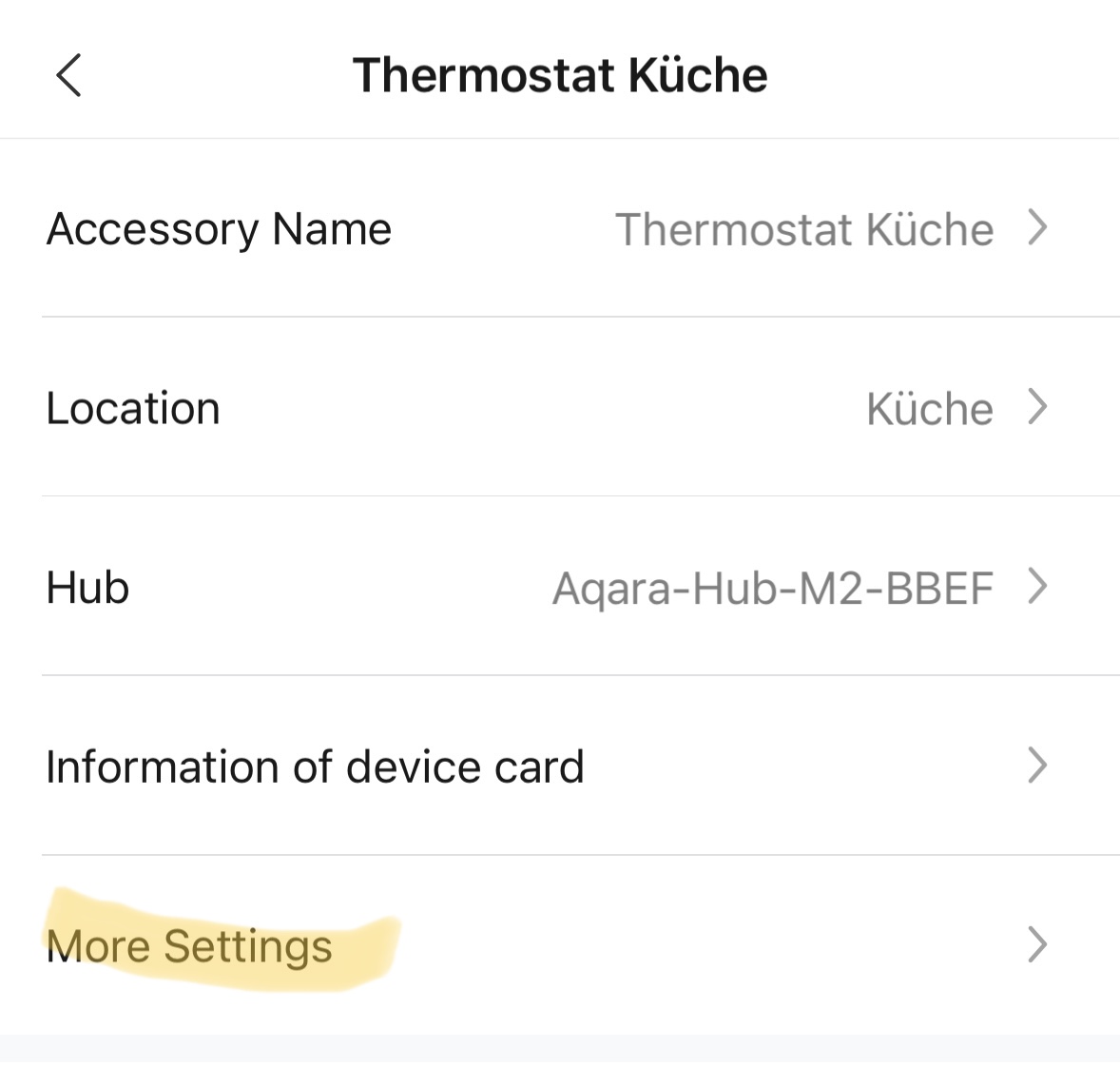Viewport: 1120px width, 1086px height.
Task: Change the Location from Küche
Action: (559, 409)
